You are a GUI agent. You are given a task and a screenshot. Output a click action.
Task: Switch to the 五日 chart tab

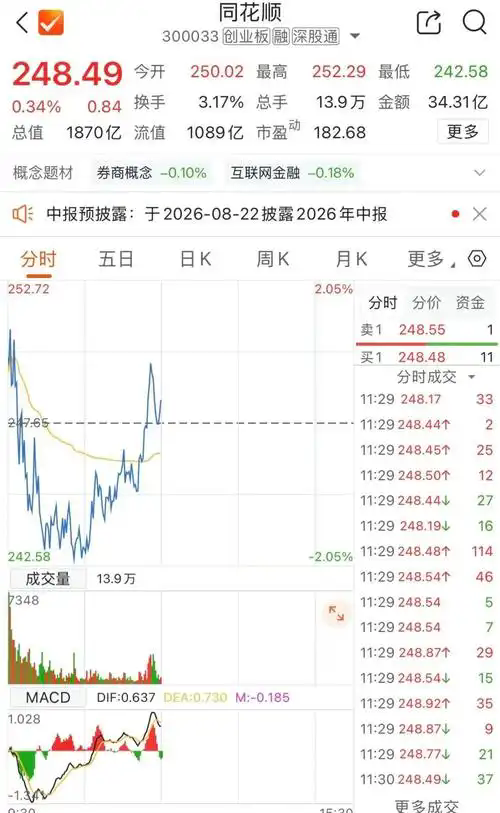[x=116, y=259]
